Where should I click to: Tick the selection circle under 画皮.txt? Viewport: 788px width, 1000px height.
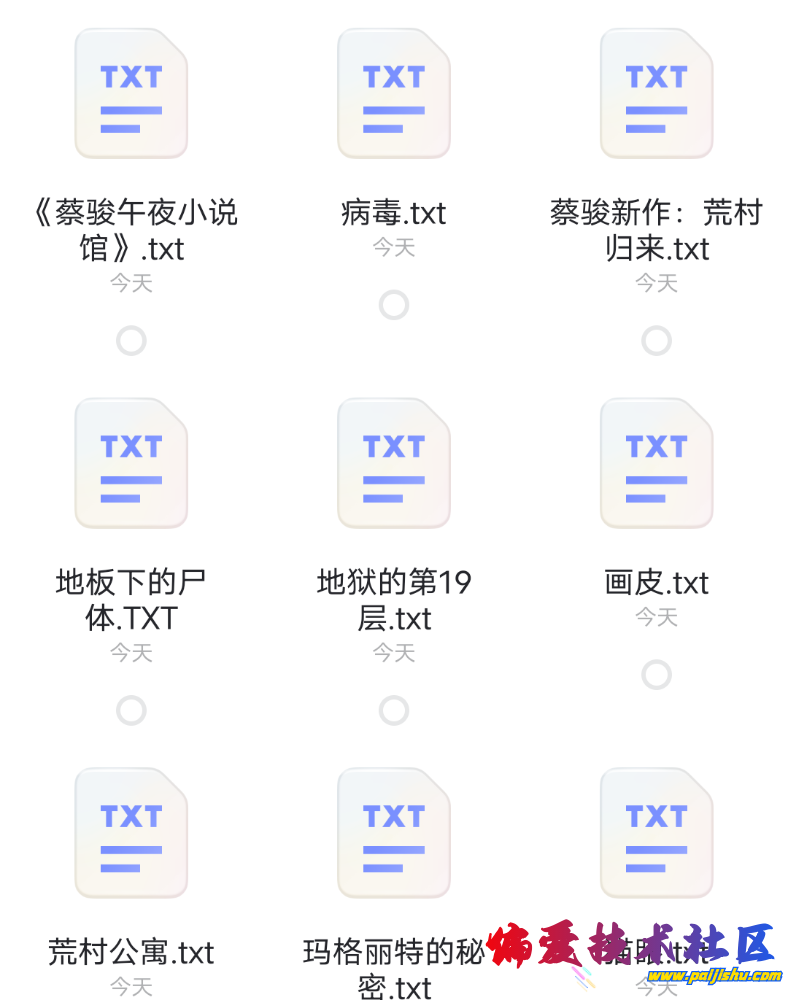pos(656,675)
